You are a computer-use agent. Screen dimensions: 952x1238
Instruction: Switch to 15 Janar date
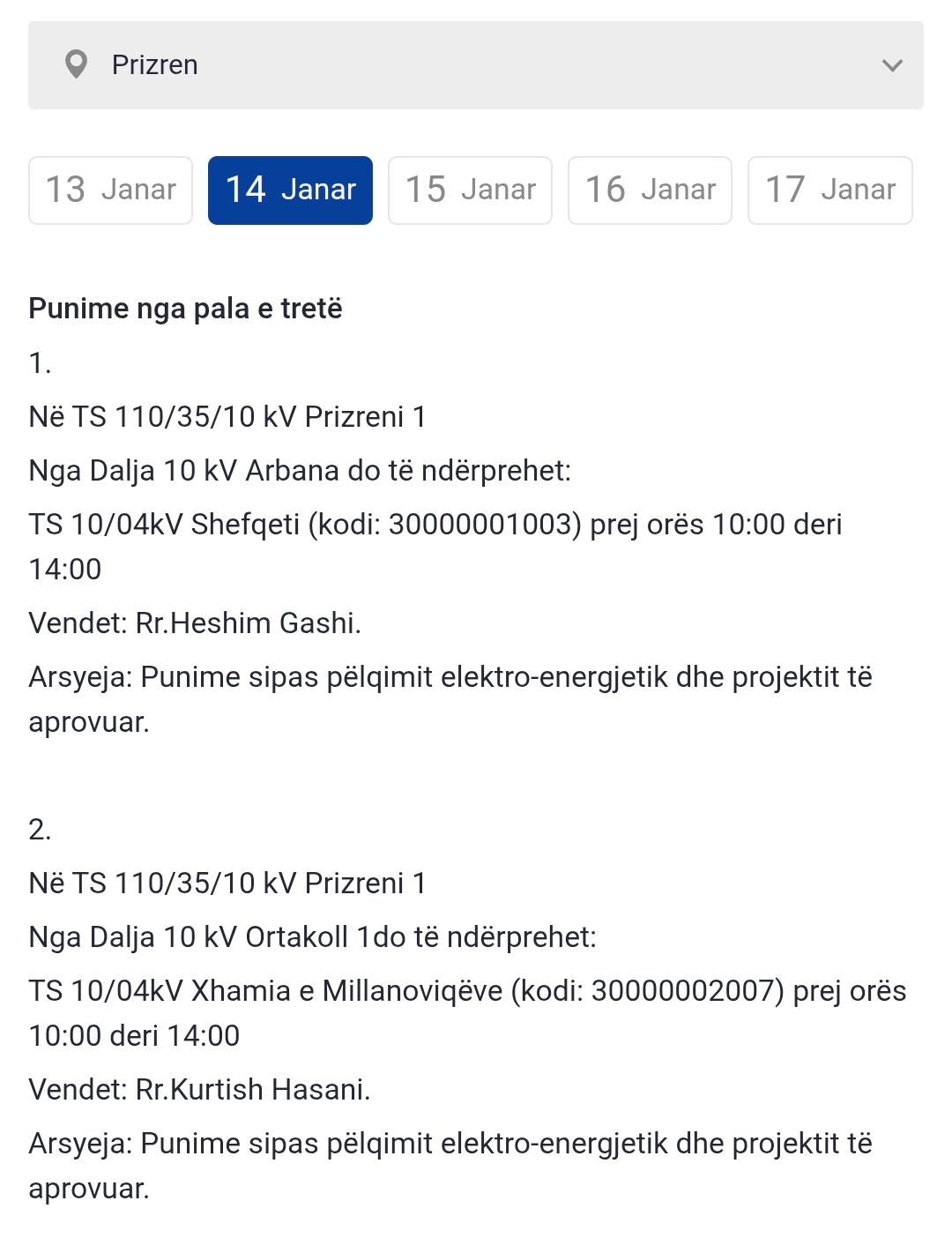470,190
